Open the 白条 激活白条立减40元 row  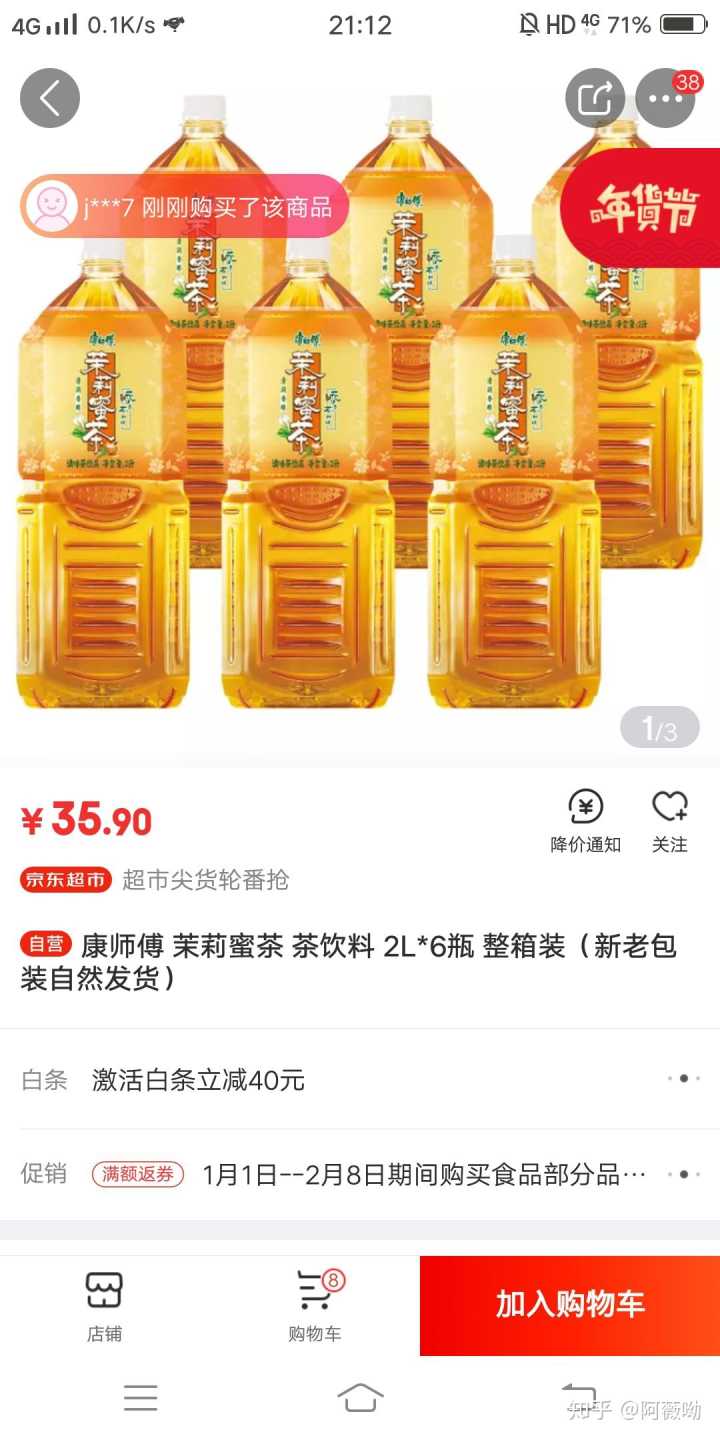click(x=360, y=1080)
